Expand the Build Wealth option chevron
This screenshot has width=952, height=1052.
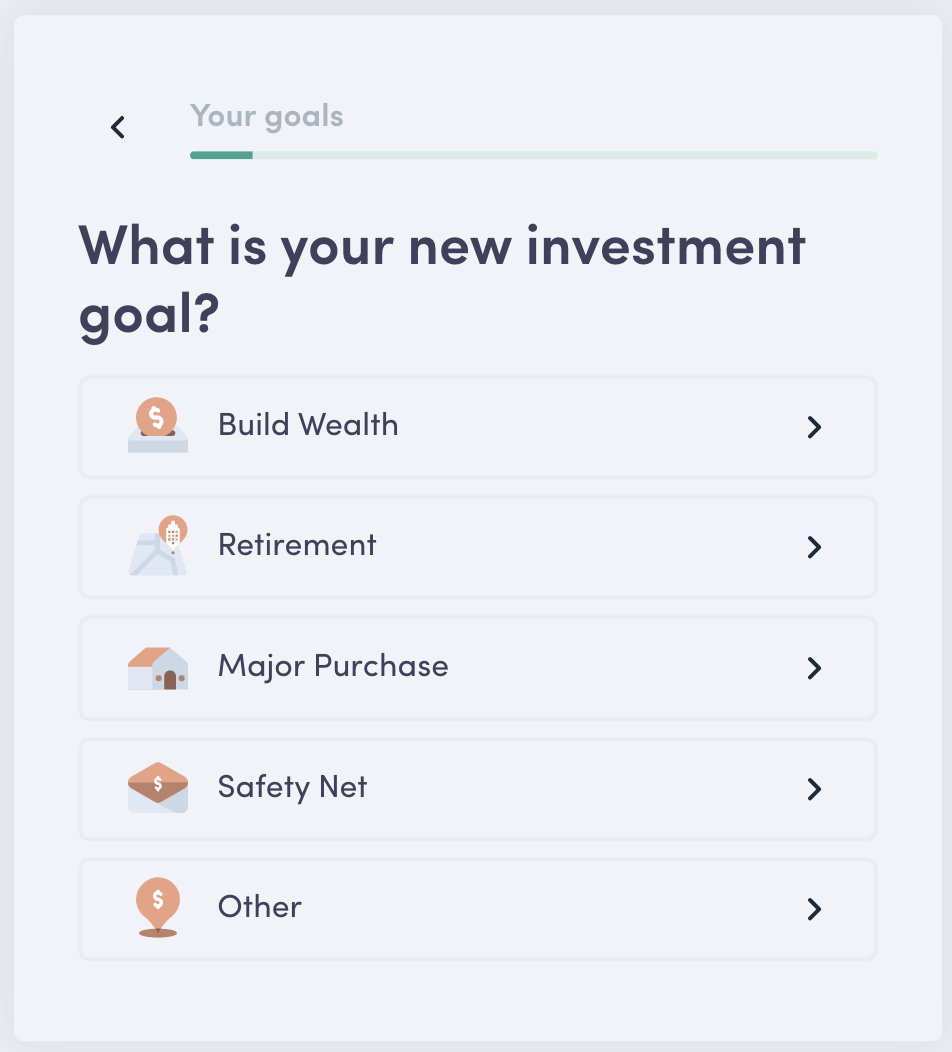click(814, 427)
